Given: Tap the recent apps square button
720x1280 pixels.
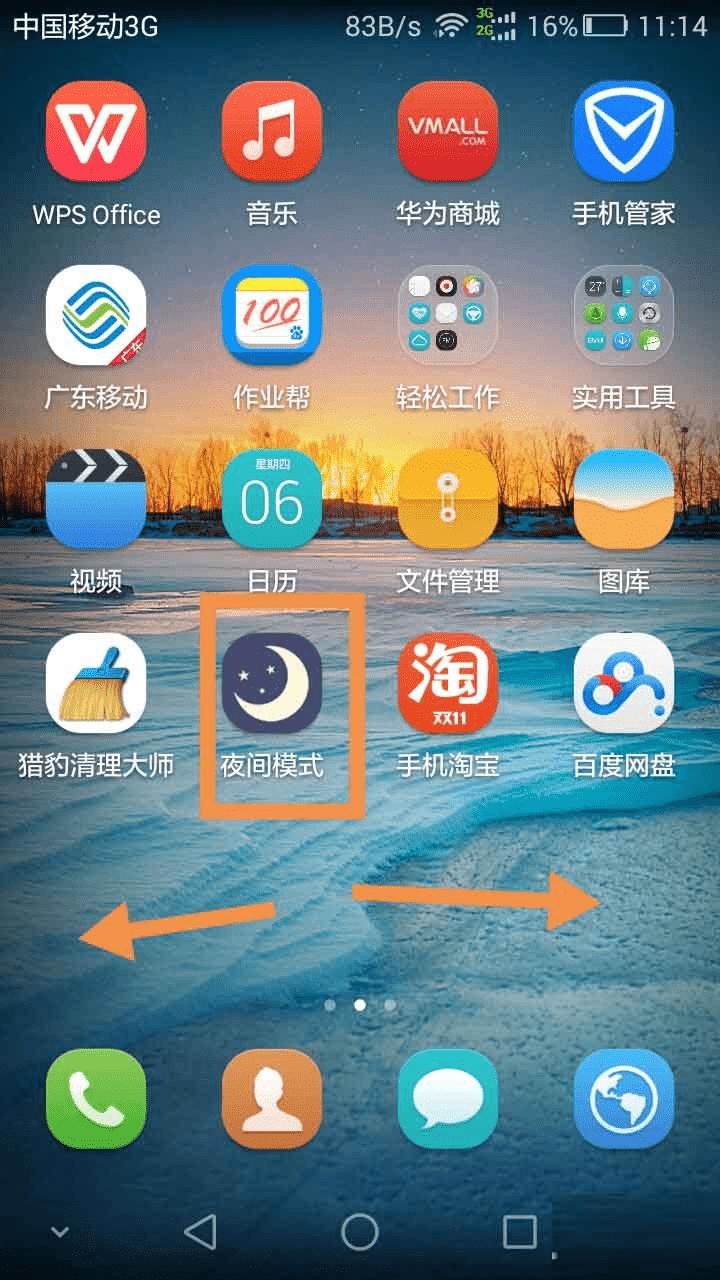Looking at the screenshot, I should pyautogui.click(x=520, y=1232).
